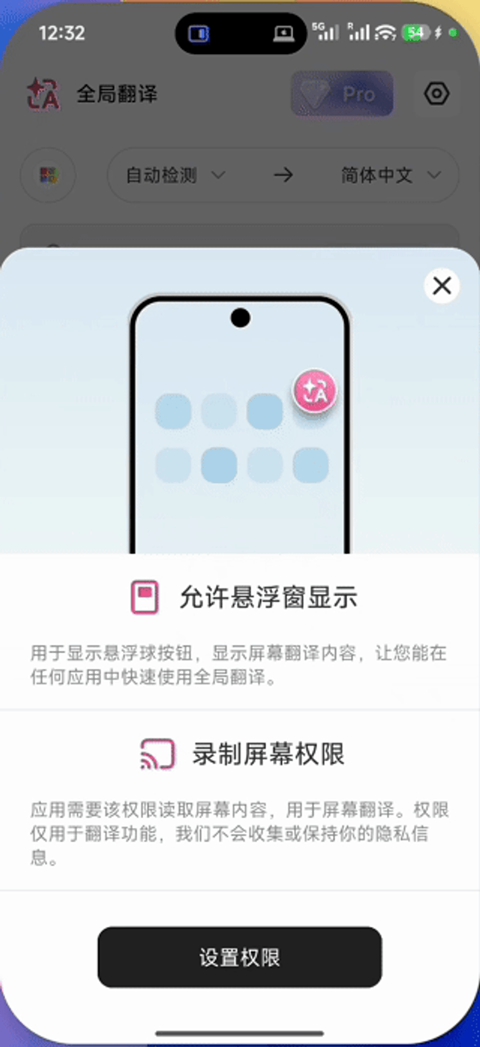Close the permission dialog
The height and width of the screenshot is (1047, 480).
(442, 286)
